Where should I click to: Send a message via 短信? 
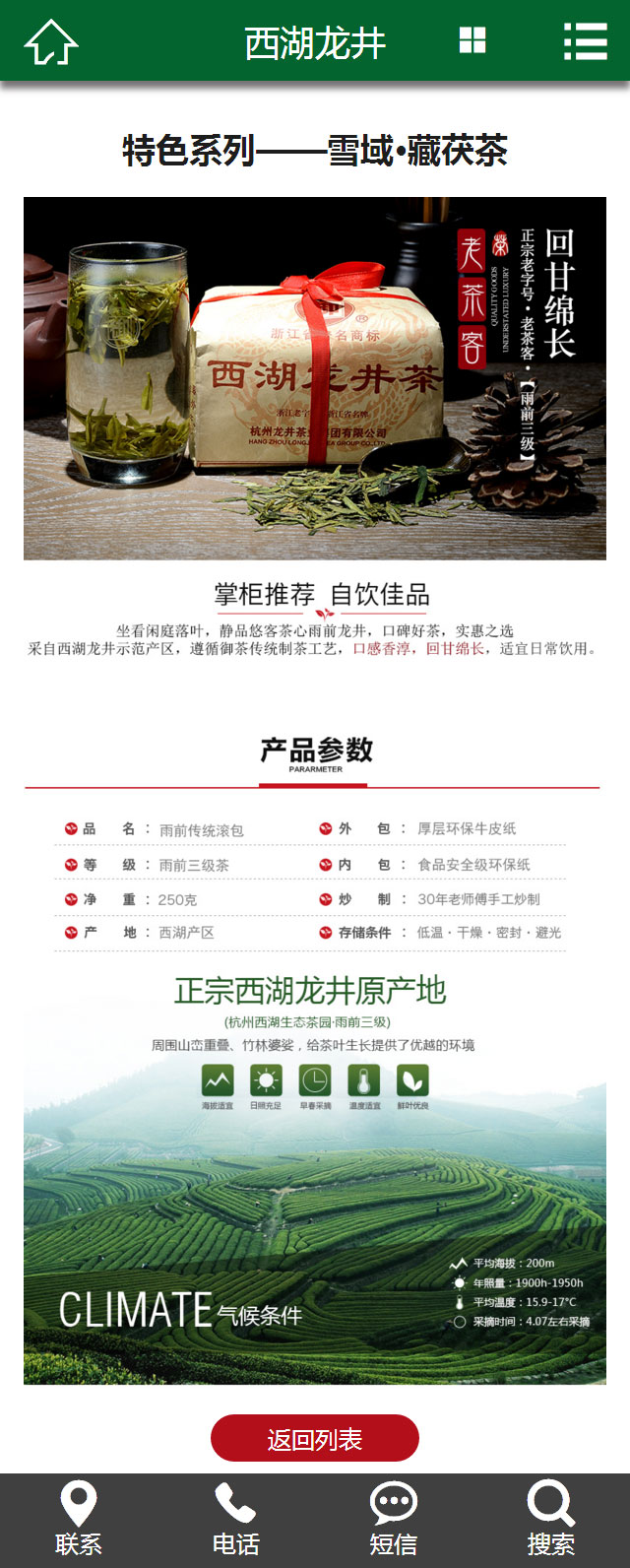click(394, 1519)
